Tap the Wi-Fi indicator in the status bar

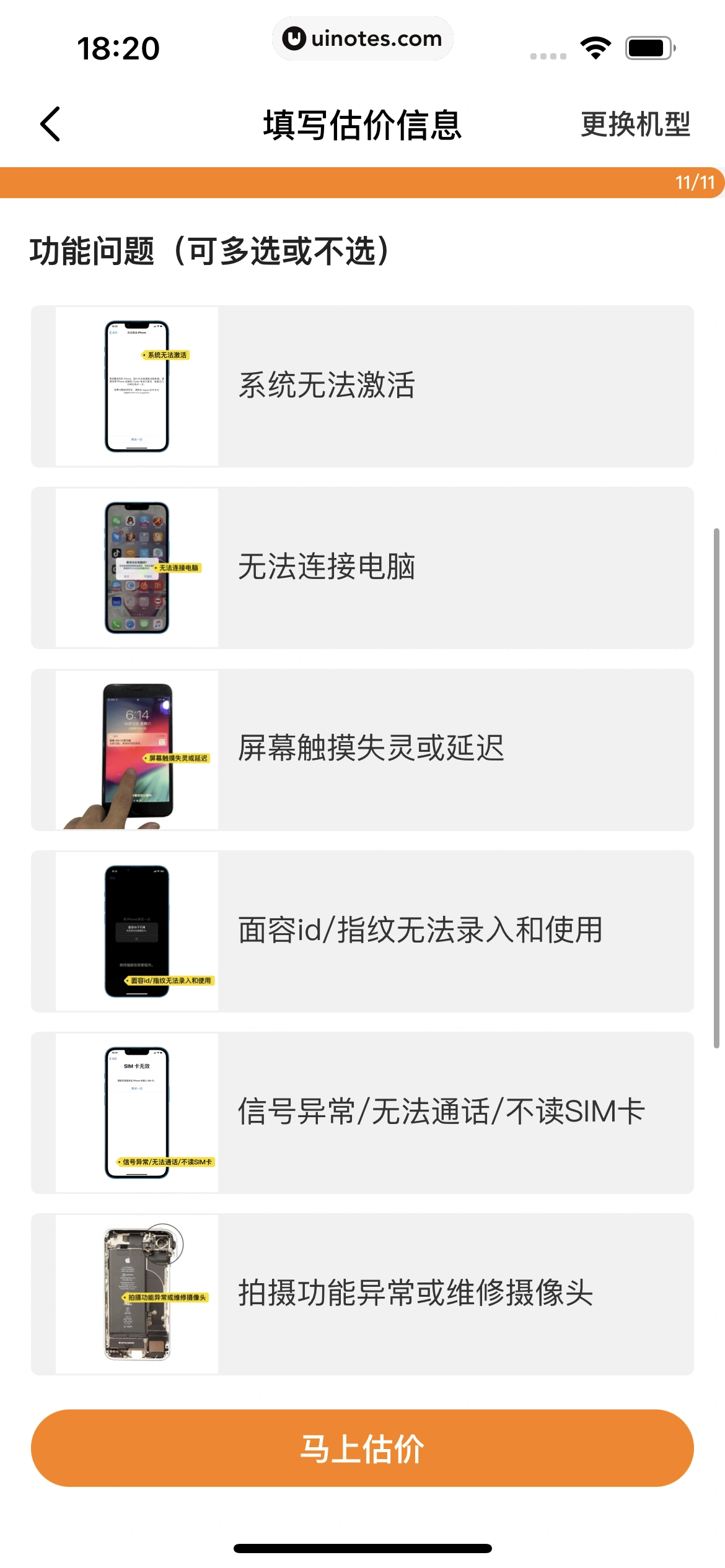point(595,46)
